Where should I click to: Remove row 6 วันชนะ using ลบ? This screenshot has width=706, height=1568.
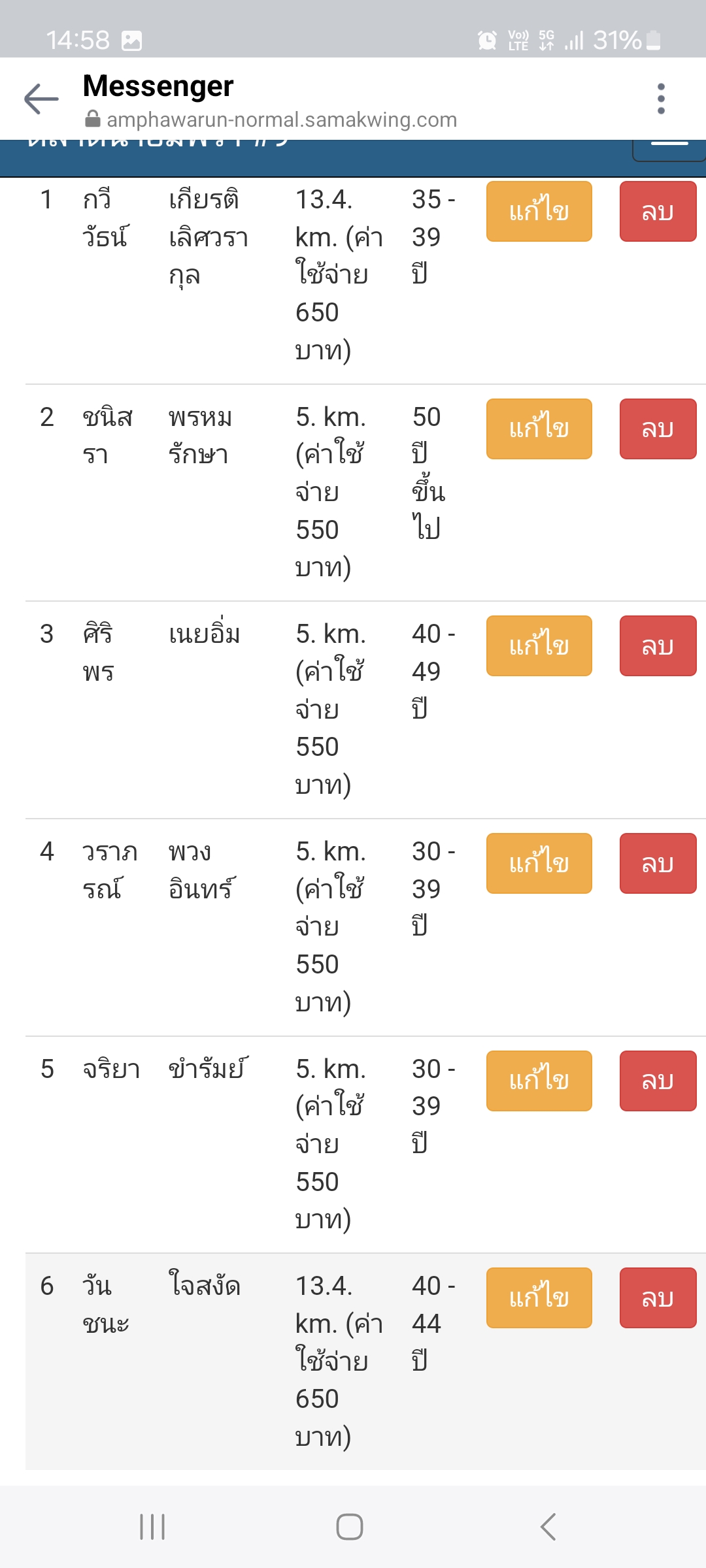[x=658, y=1298]
